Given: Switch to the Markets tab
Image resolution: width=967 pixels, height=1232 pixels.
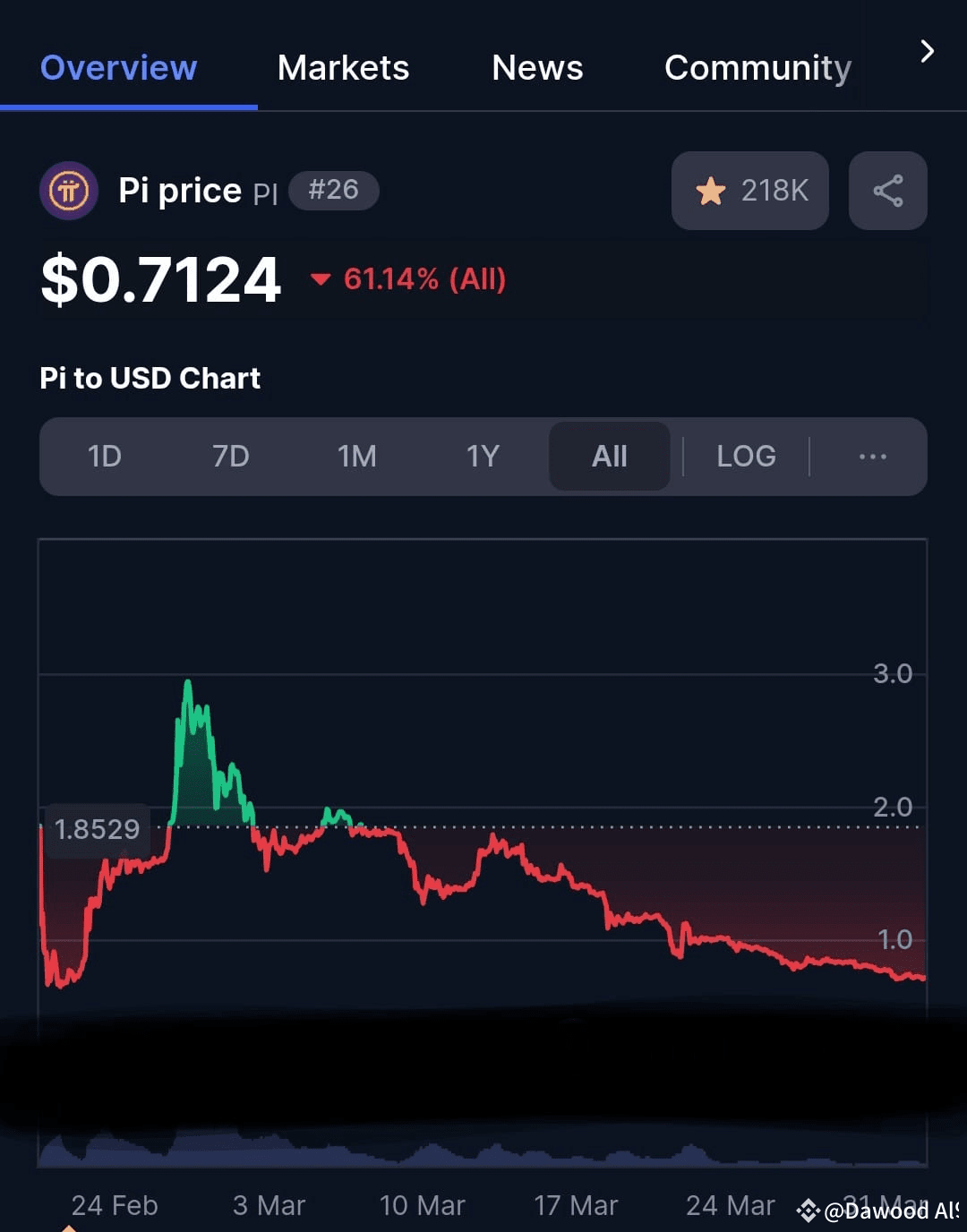Looking at the screenshot, I should [x=343, y=68].
